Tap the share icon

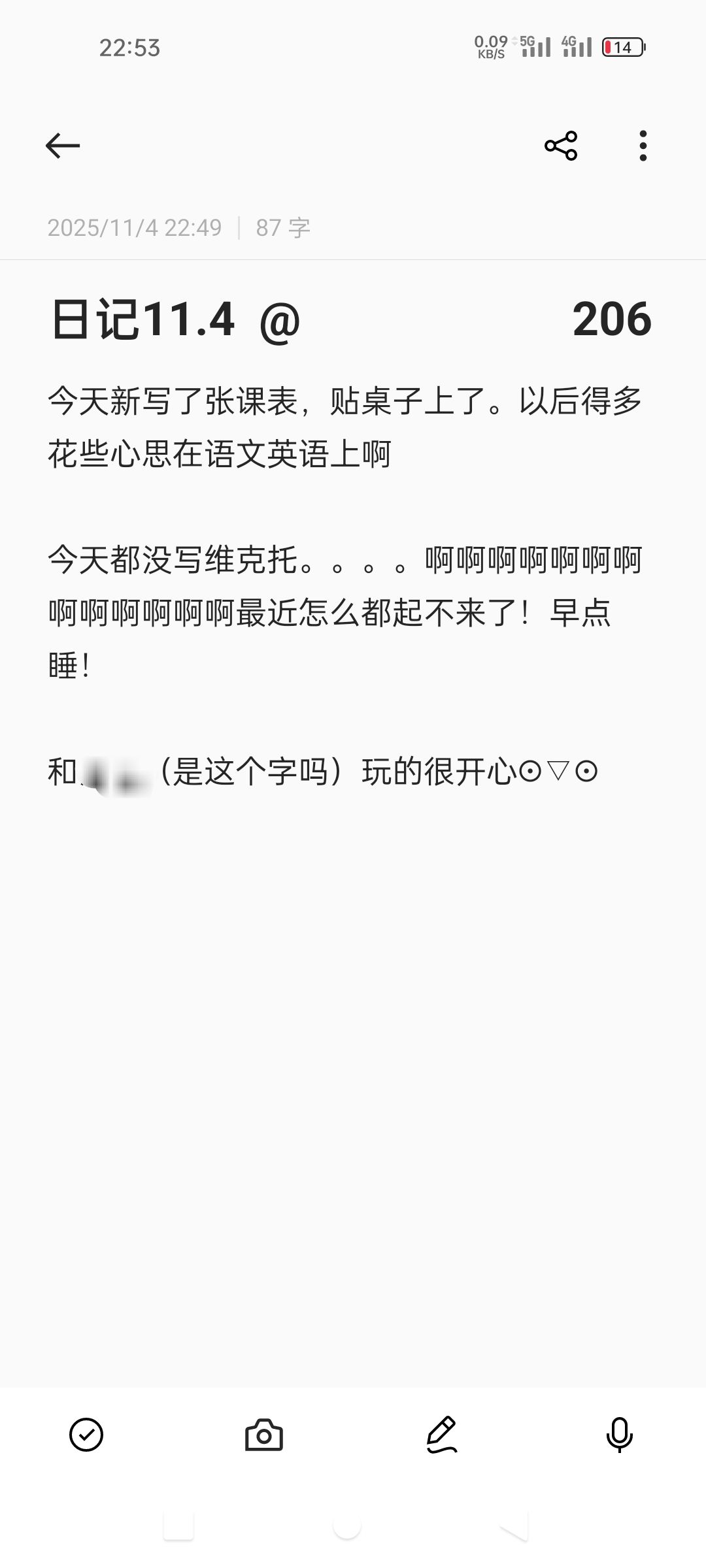[561, 145]
